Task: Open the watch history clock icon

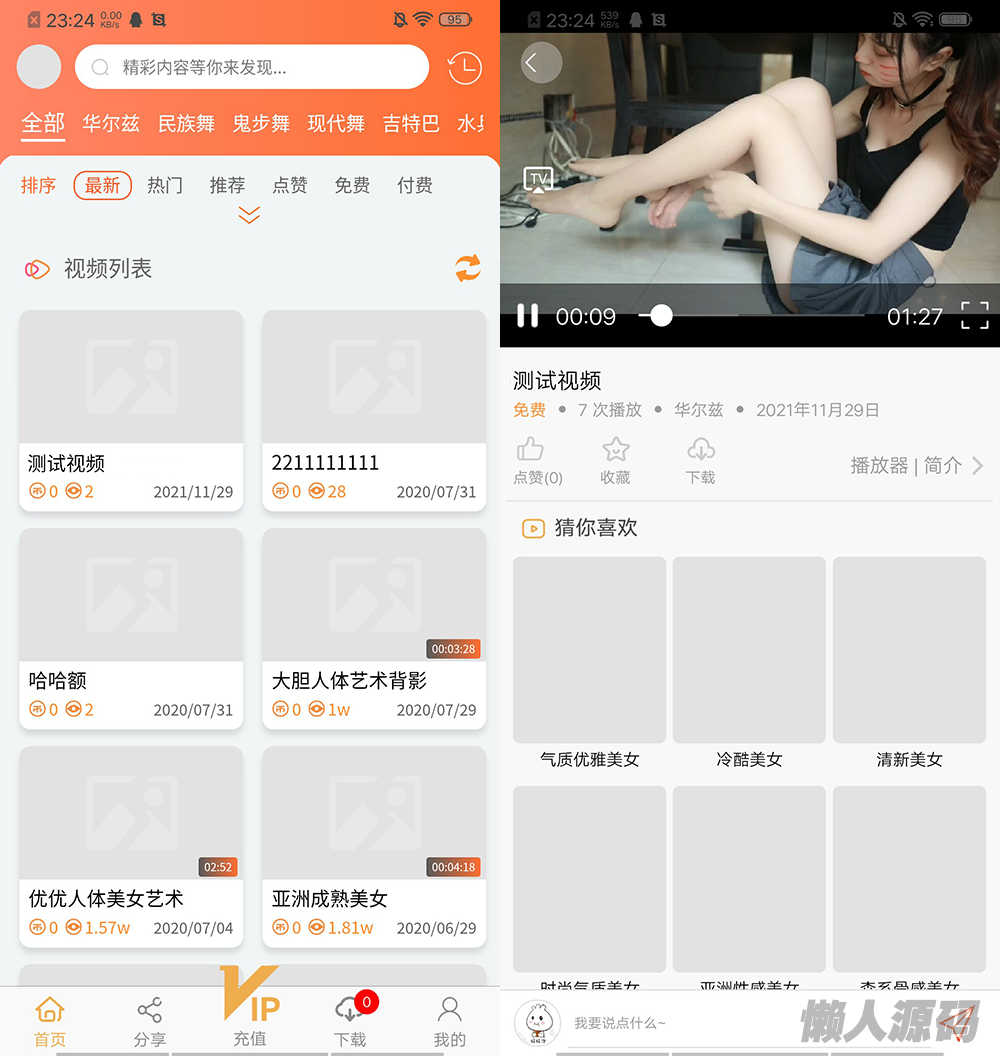Action: click(x=464, y=68)
